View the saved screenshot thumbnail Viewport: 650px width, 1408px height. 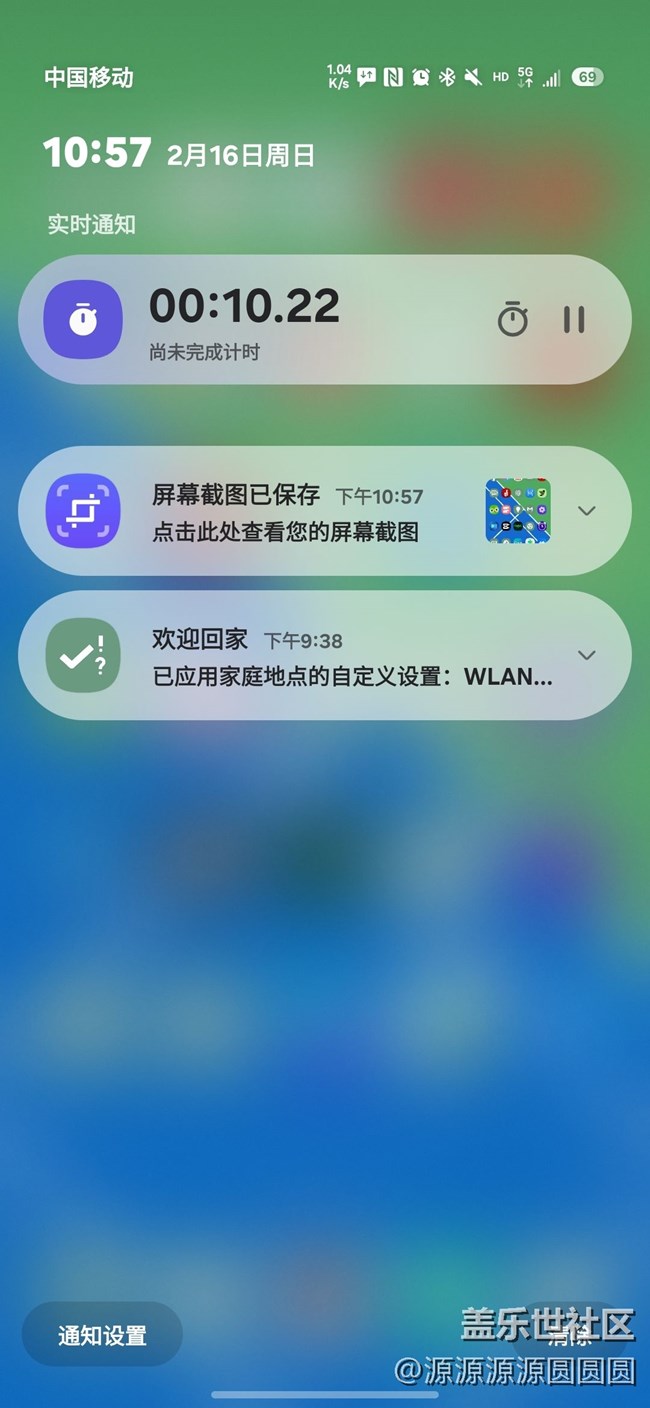[518, 511]
